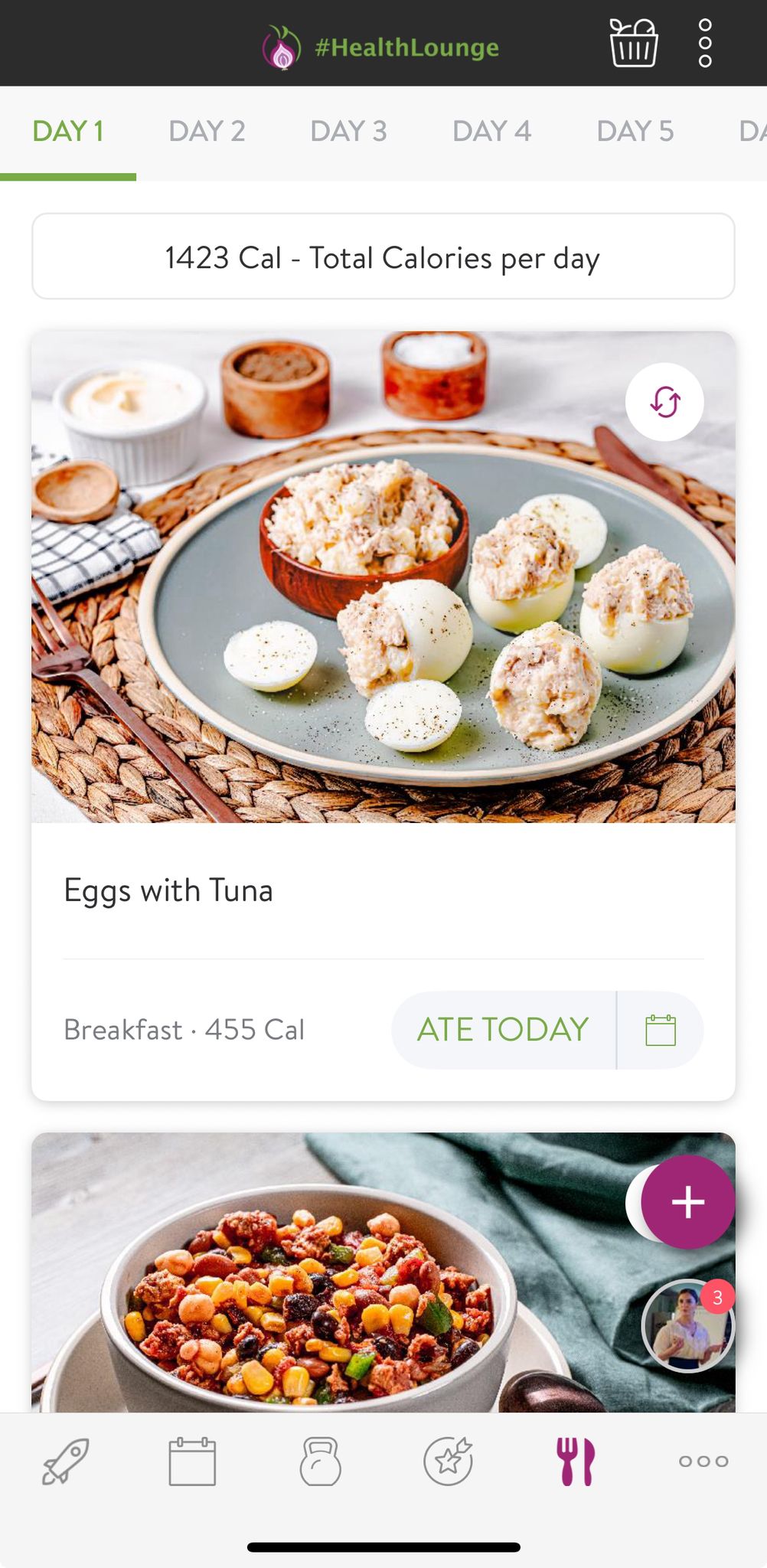
Task: Open the More tab in bottom bar
Action: 703,1461
